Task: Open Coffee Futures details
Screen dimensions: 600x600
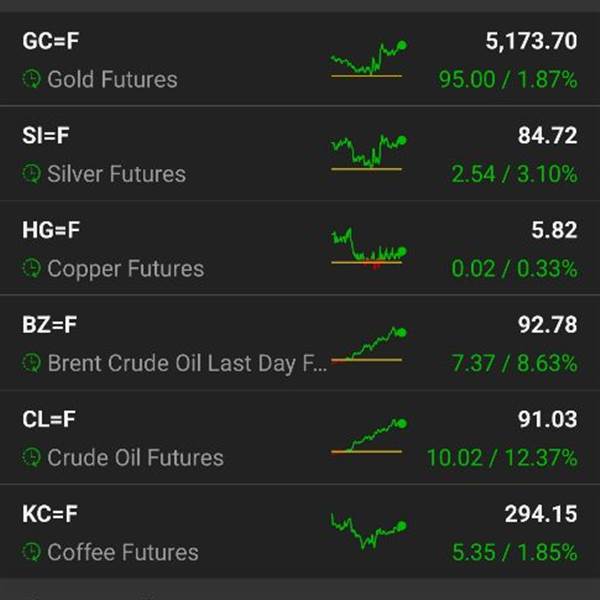Action: 300,532
